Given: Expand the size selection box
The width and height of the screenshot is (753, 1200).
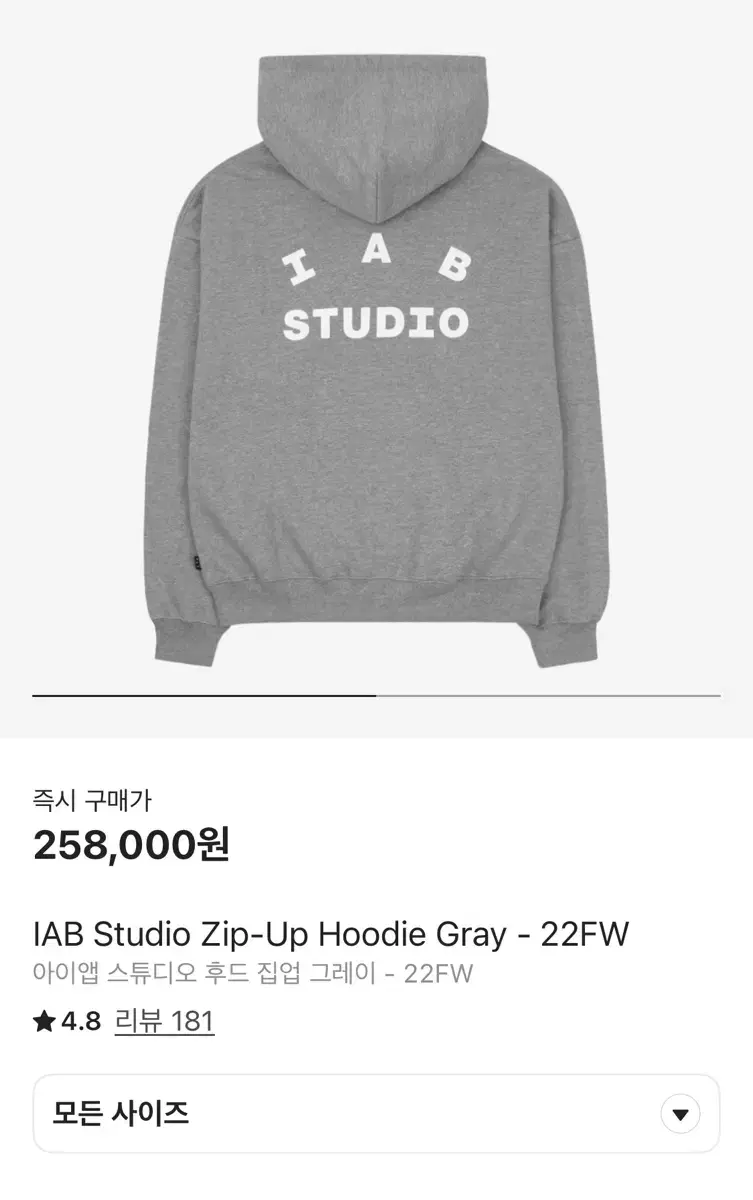Looking at the screenshot, I should pos(376,1110).
